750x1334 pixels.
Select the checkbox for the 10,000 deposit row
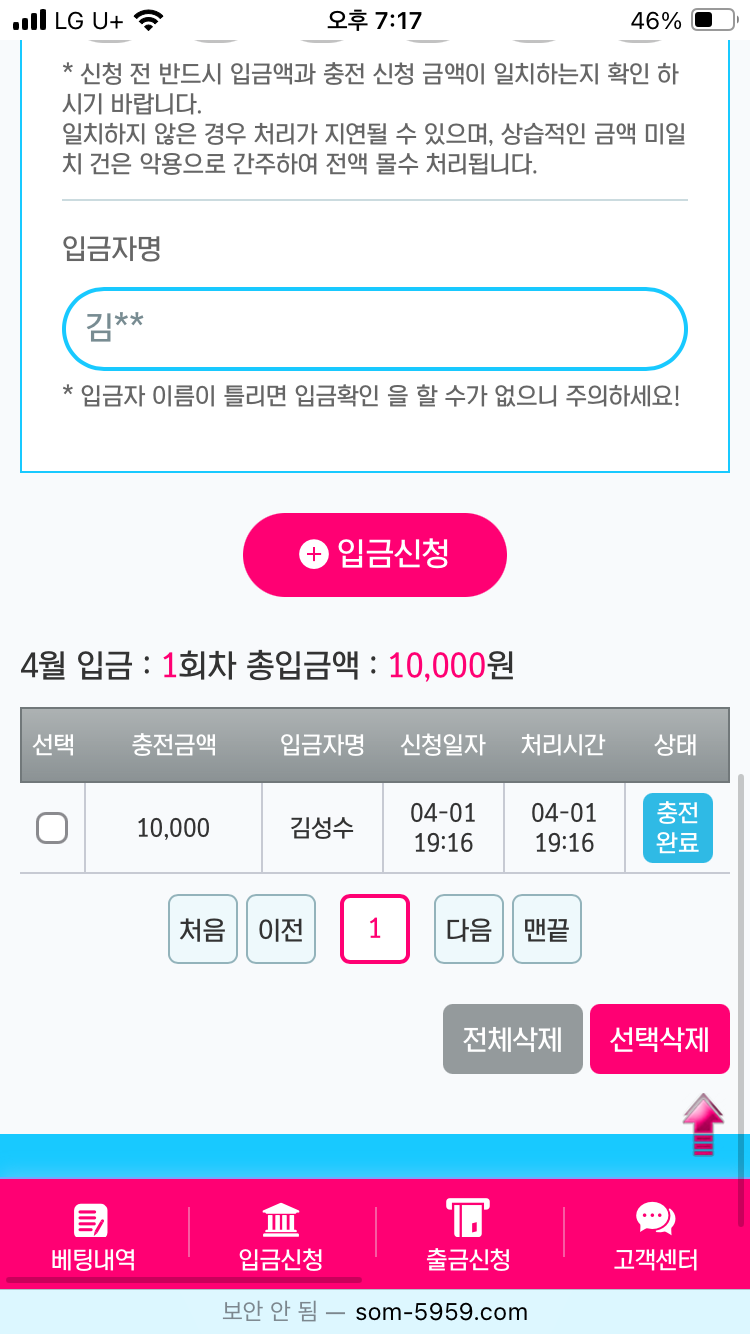point(52,828)
